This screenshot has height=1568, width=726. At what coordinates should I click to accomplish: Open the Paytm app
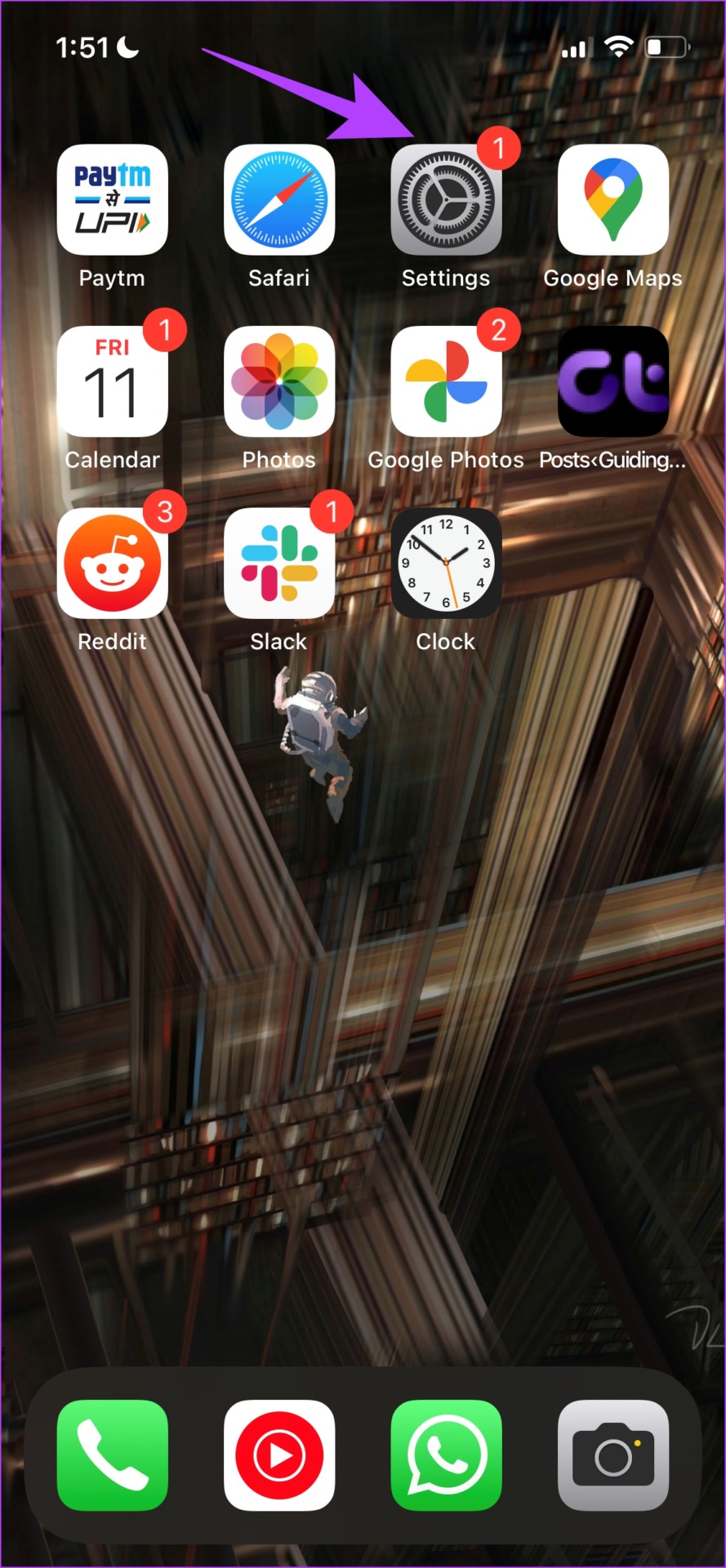pyautogui.click(x=112, y=200)
